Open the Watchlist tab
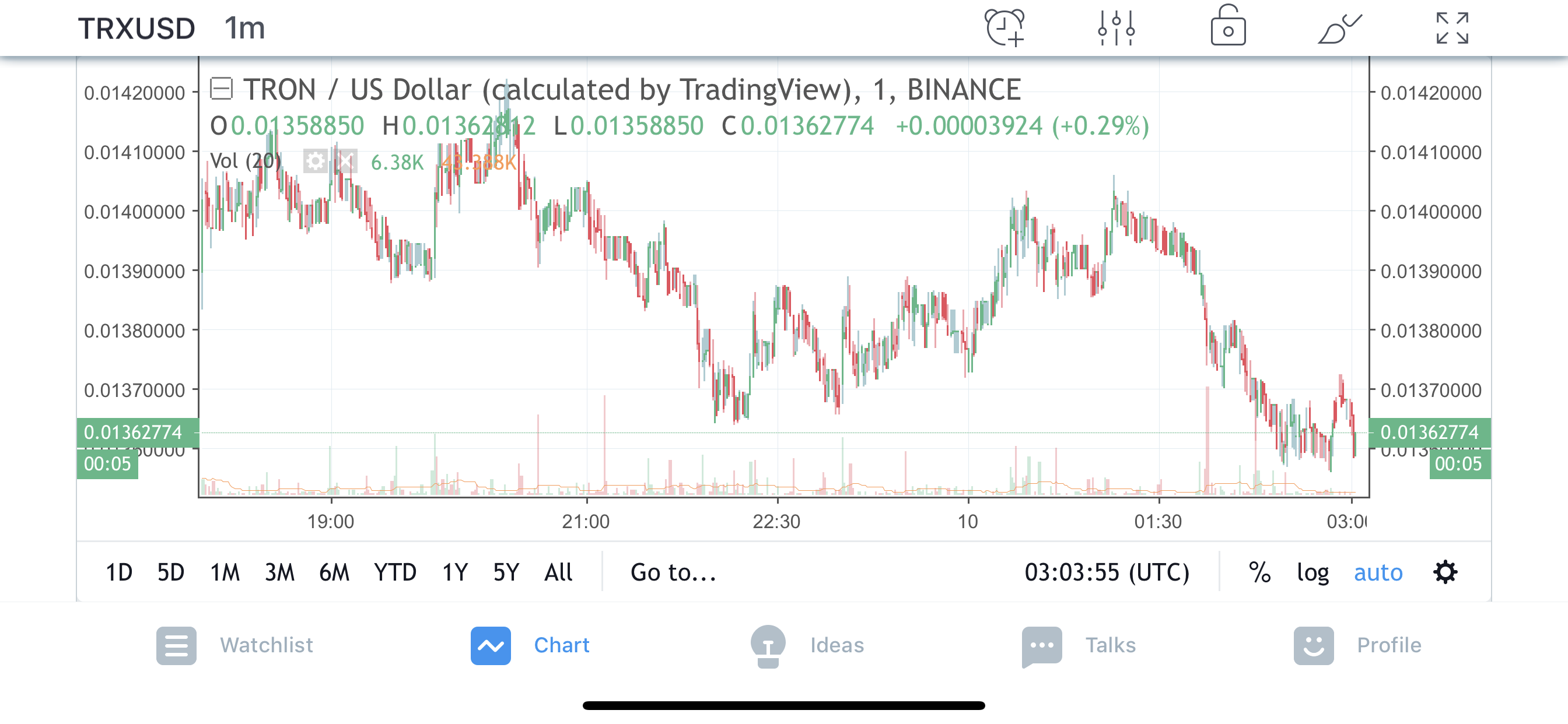 pos(235,645)
